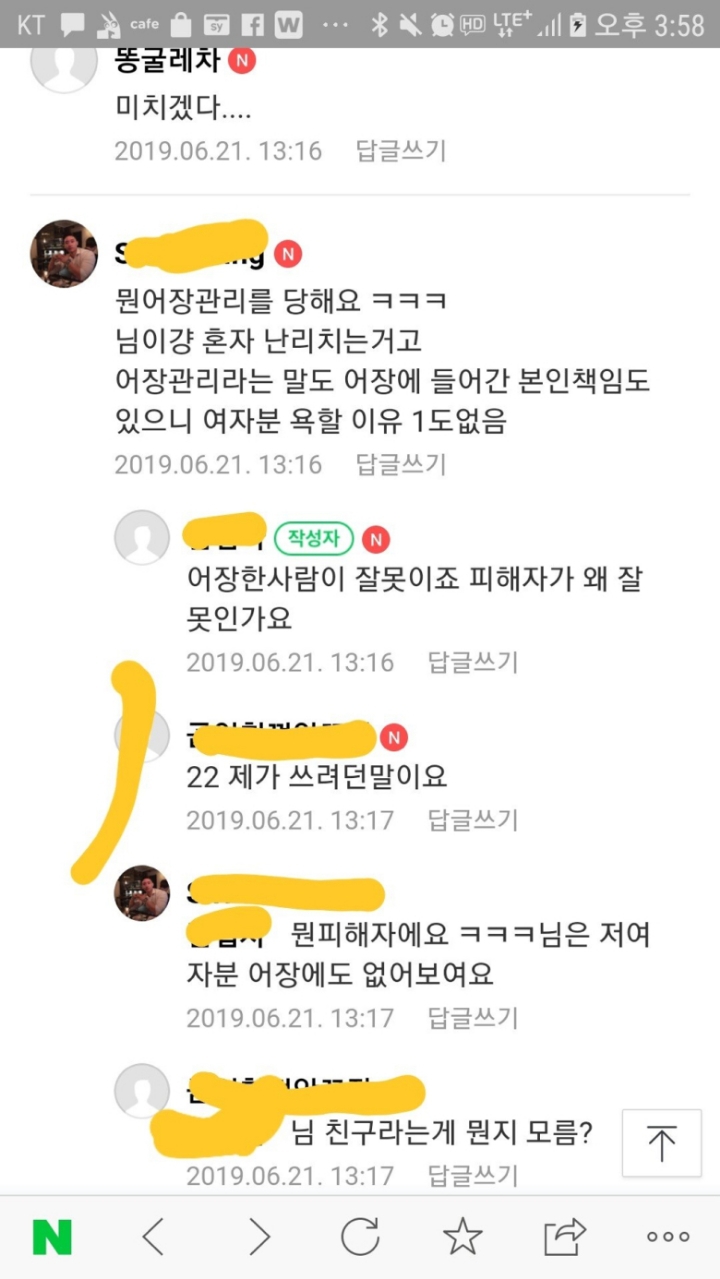Viewport: 720px width, 1279px height.
Task: Open Naver home via the green N
Action: (52, 1237)
